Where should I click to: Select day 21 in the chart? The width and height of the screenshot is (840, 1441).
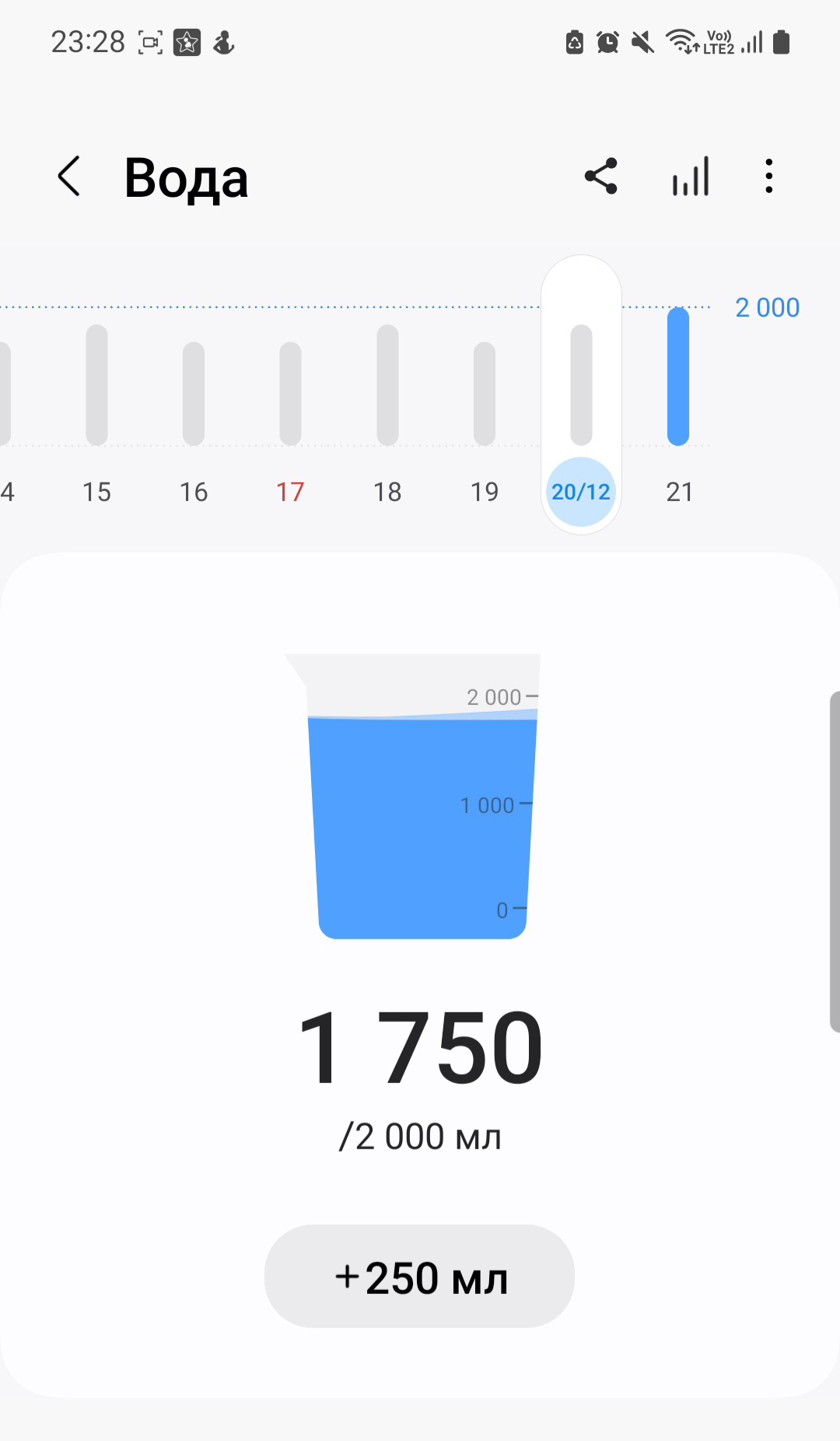click(x=679, y=492)
